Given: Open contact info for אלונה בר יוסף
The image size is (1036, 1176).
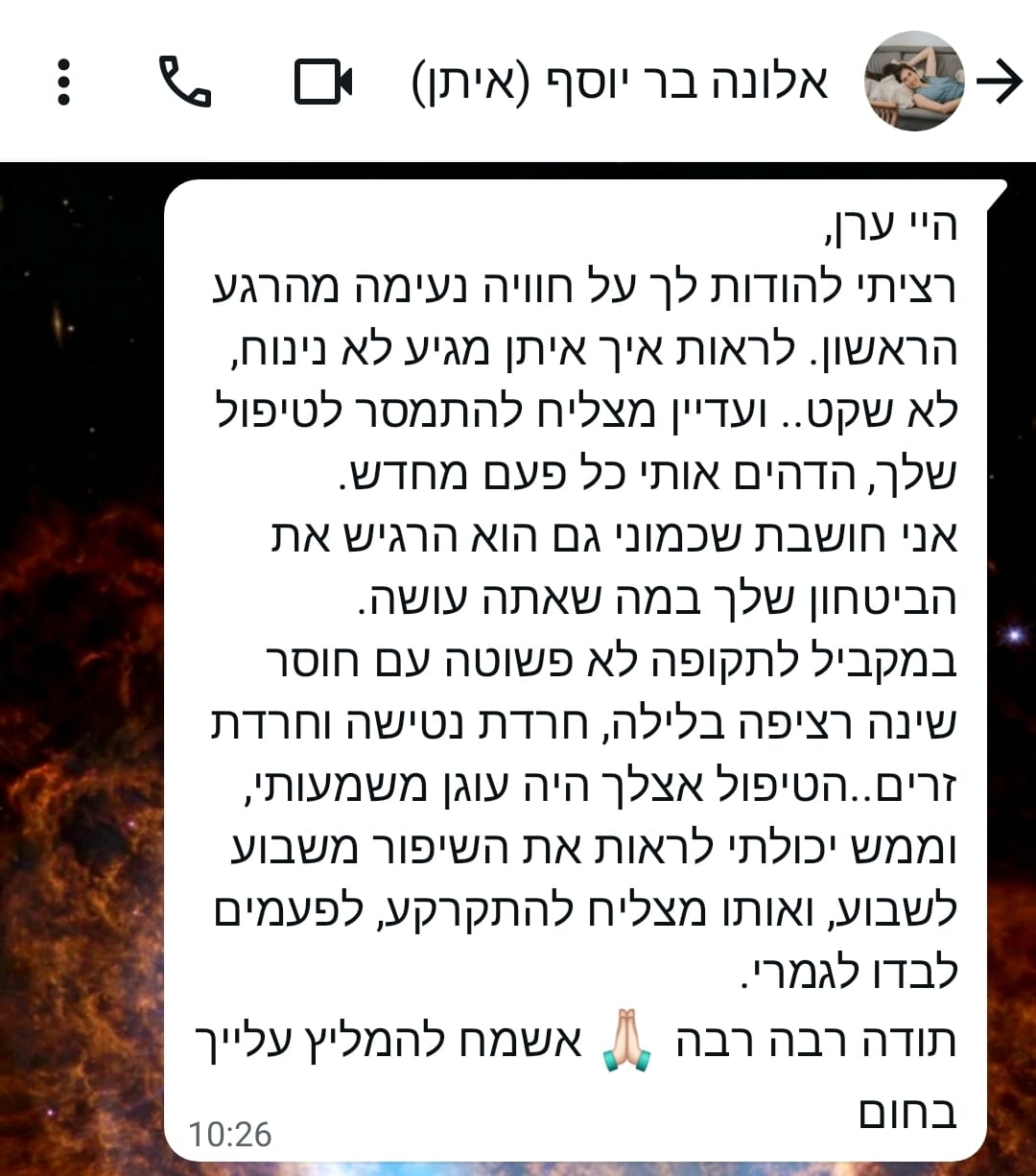Looking at the screenshot, I should pos(621,83).
